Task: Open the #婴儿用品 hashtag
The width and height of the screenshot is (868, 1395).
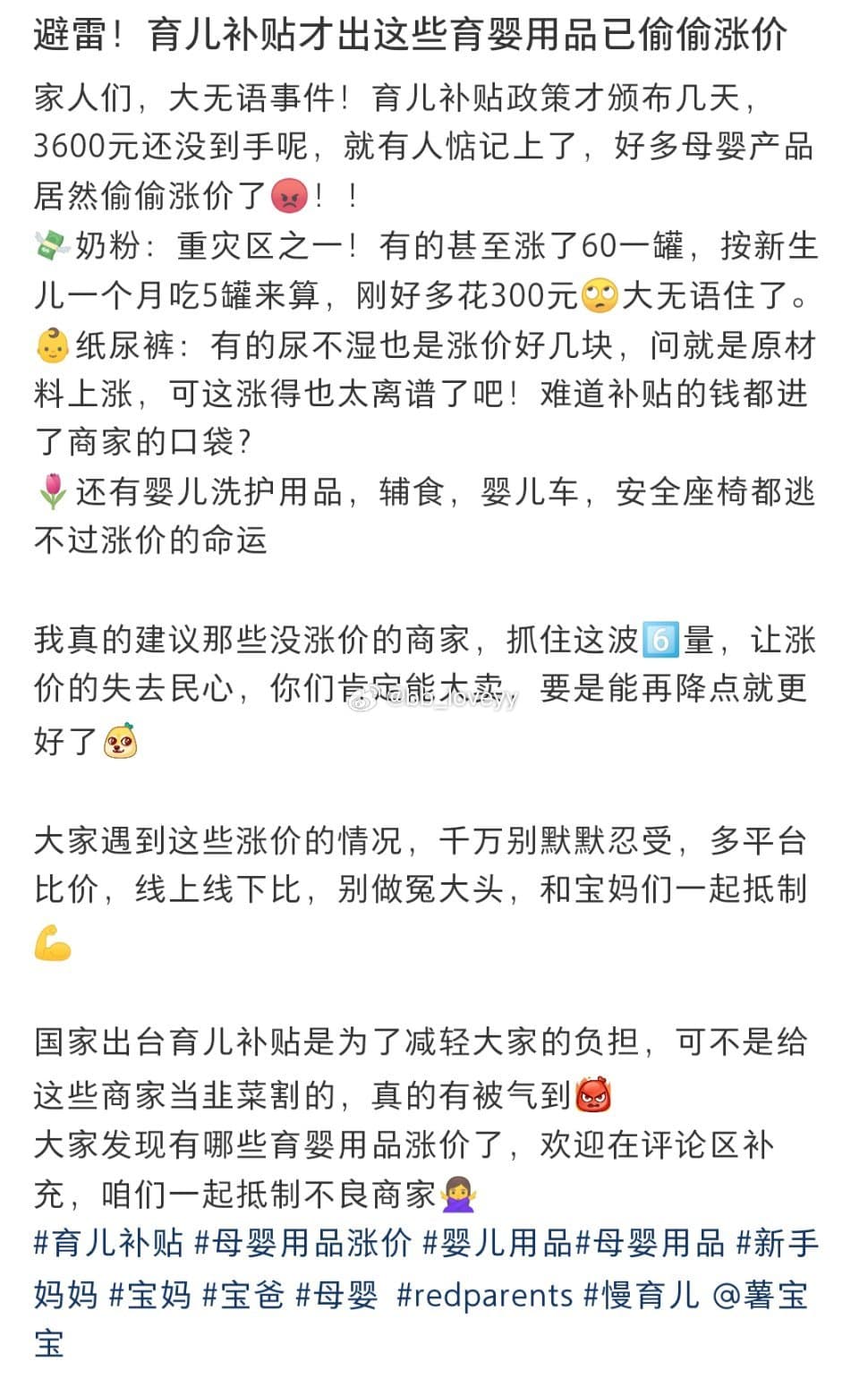Action: coord(497,1243)
